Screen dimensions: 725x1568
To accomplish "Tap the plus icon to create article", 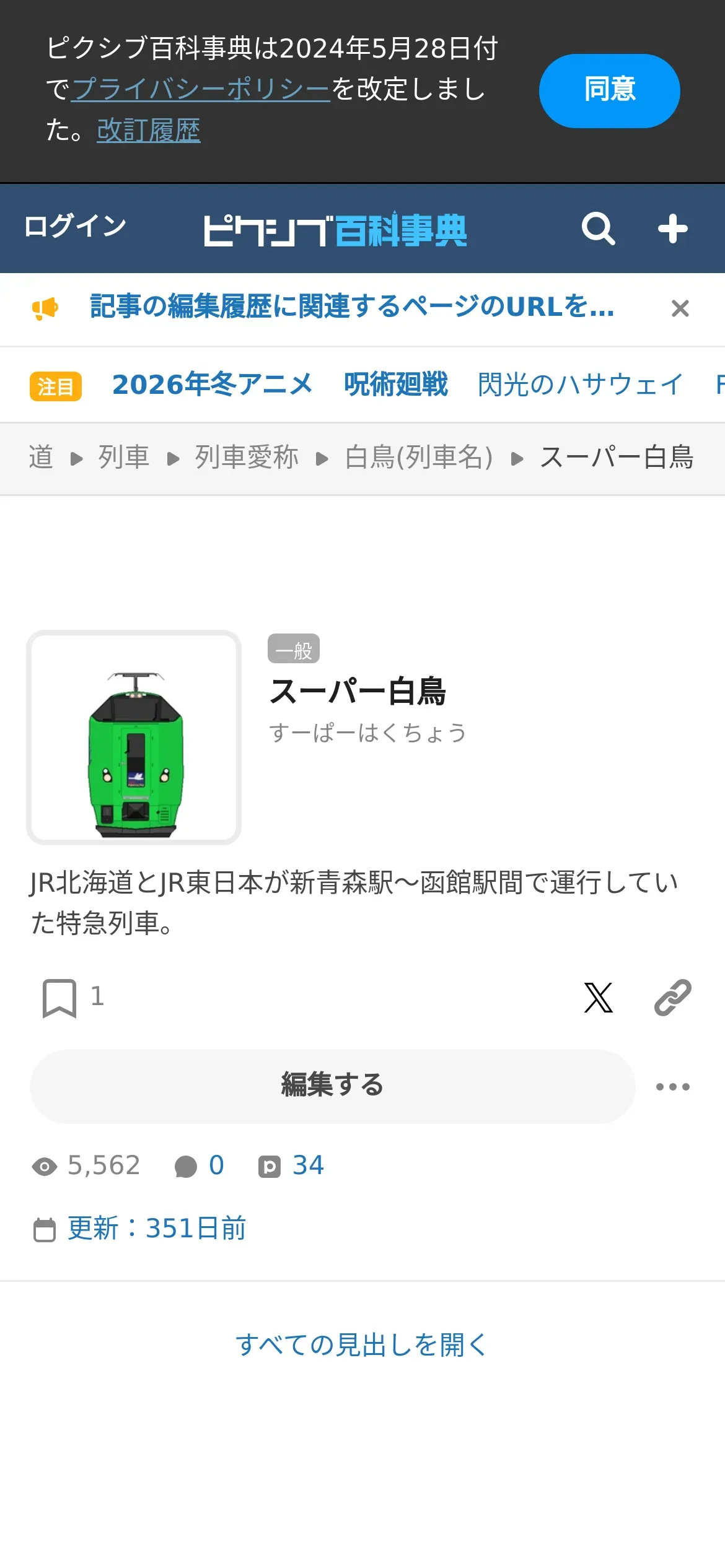I will pyautogui.click(x=672, y=229).
